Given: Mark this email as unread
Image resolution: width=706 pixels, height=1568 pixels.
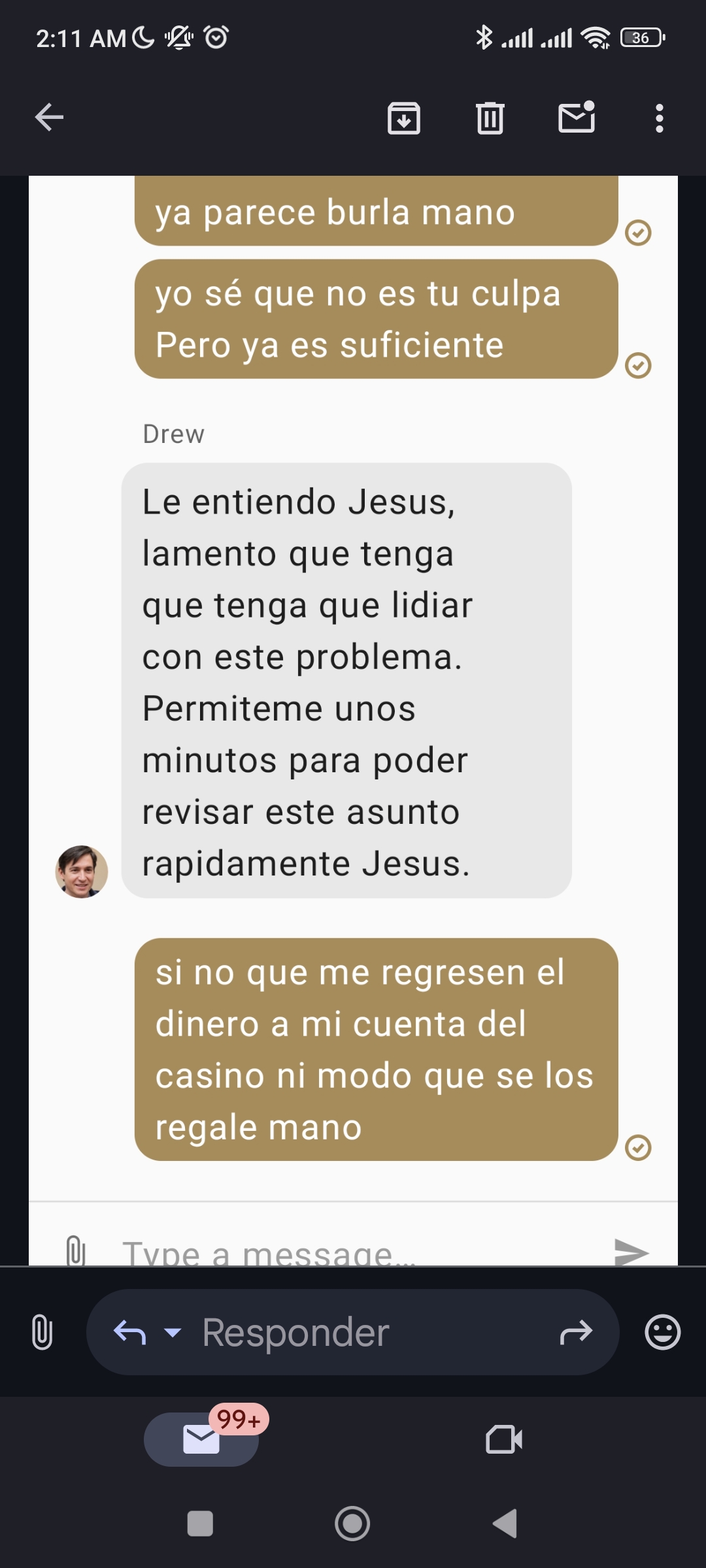Looking at the screenshot, I should click(577, 118).
